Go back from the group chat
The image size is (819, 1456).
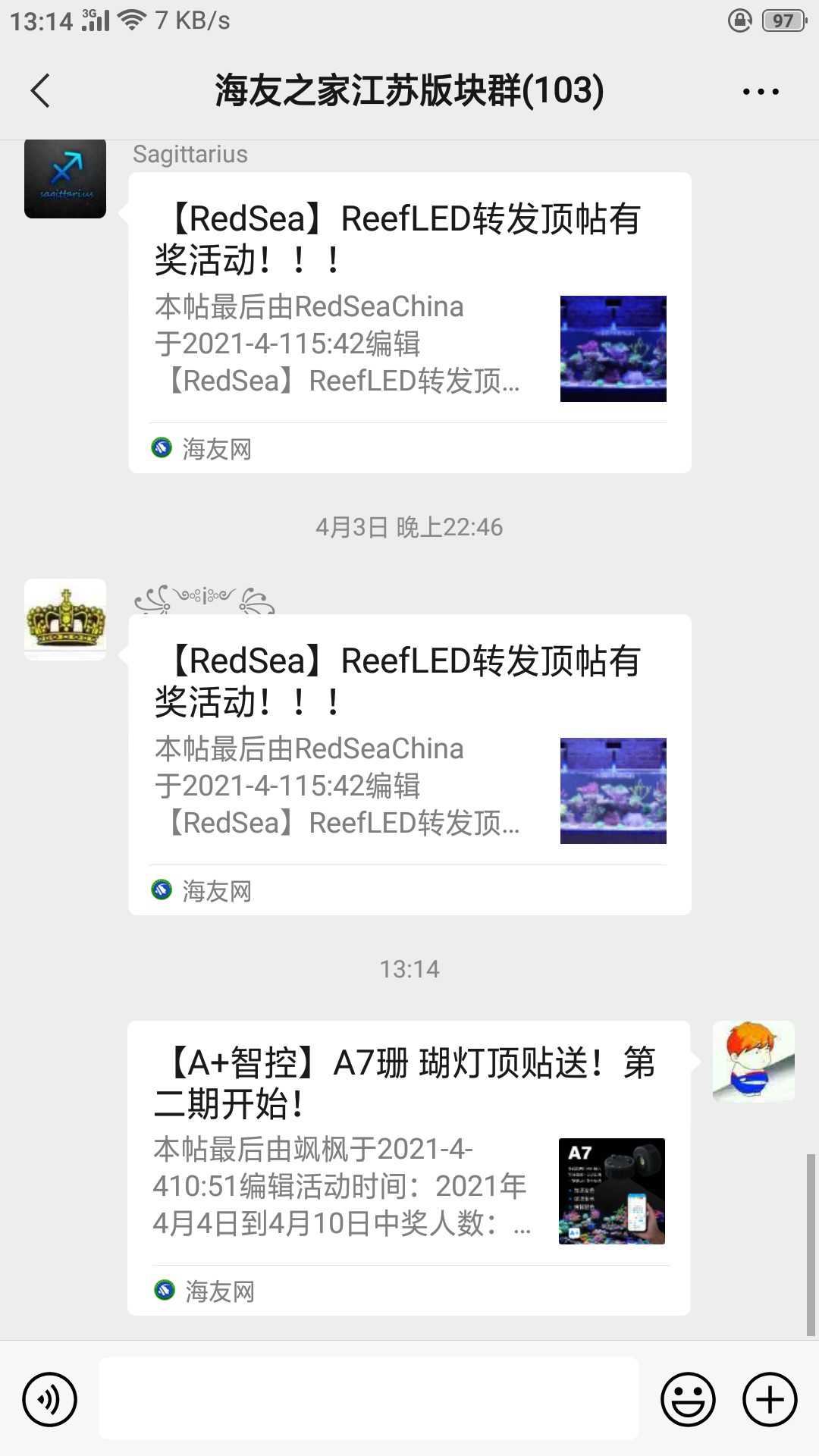tap(41, 91)
